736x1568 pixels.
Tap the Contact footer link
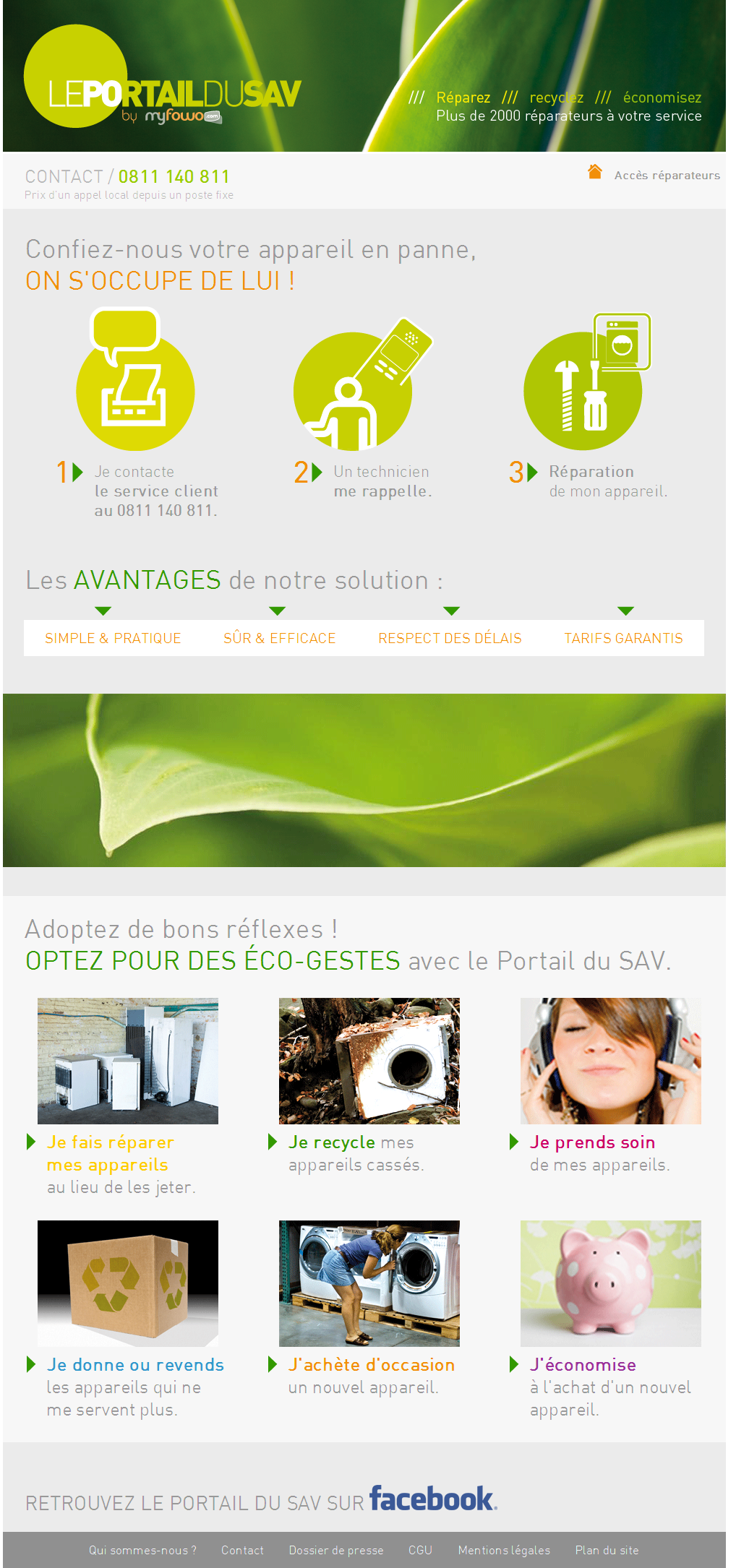(x=242, y=1551)
